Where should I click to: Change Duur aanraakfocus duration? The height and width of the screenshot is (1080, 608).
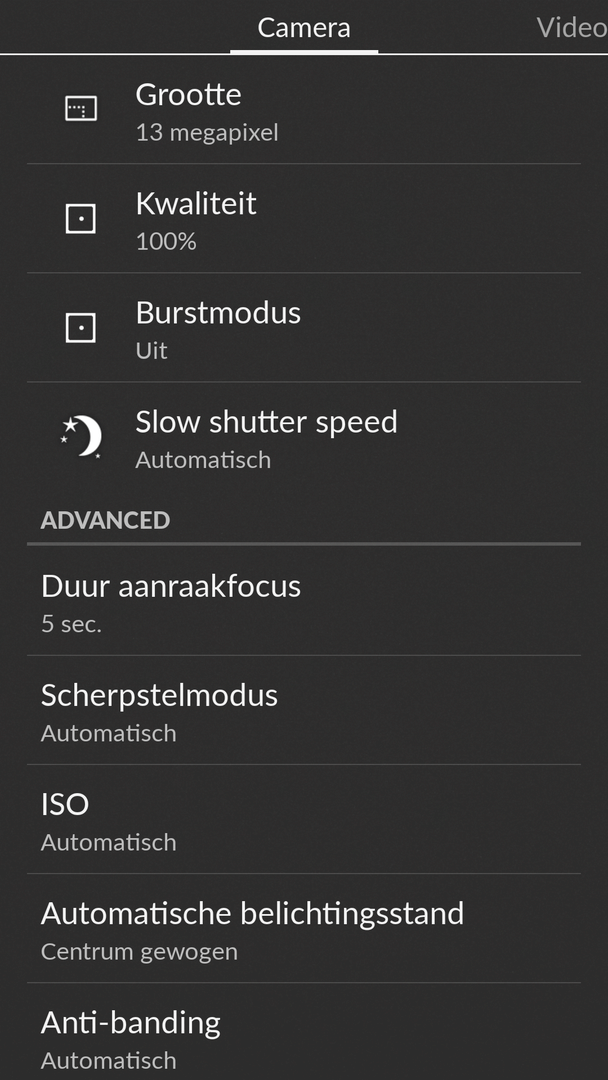tap(304, 601)
